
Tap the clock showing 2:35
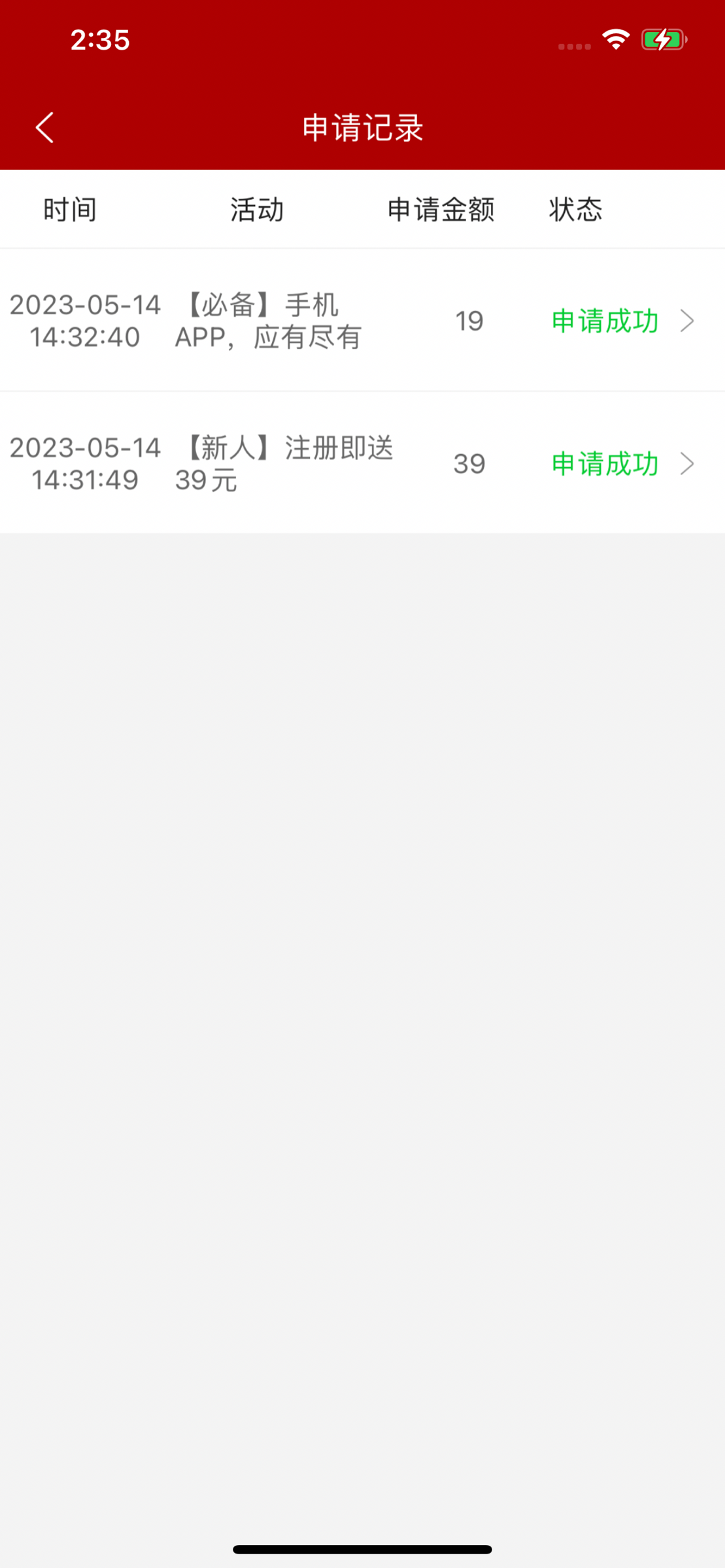tap(99, 41)
